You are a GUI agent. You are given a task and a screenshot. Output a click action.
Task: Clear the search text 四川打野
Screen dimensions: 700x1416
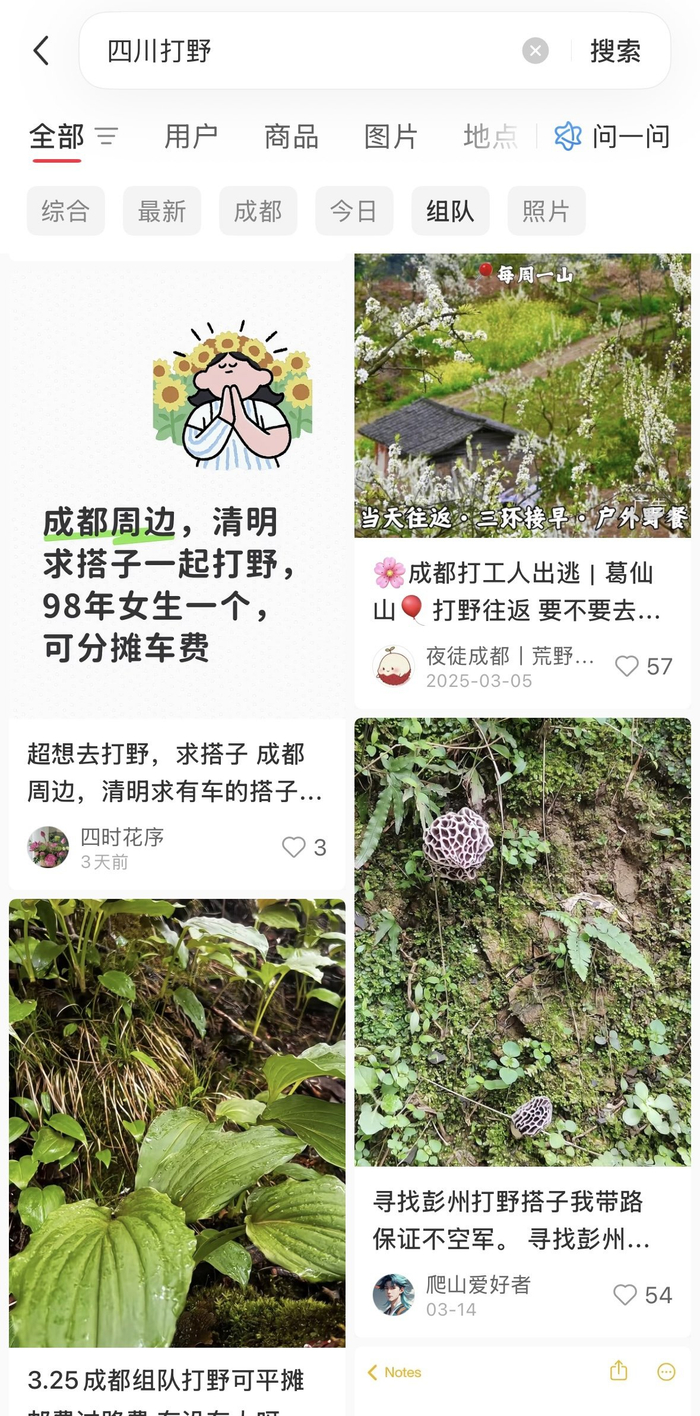tap(536, 51)
